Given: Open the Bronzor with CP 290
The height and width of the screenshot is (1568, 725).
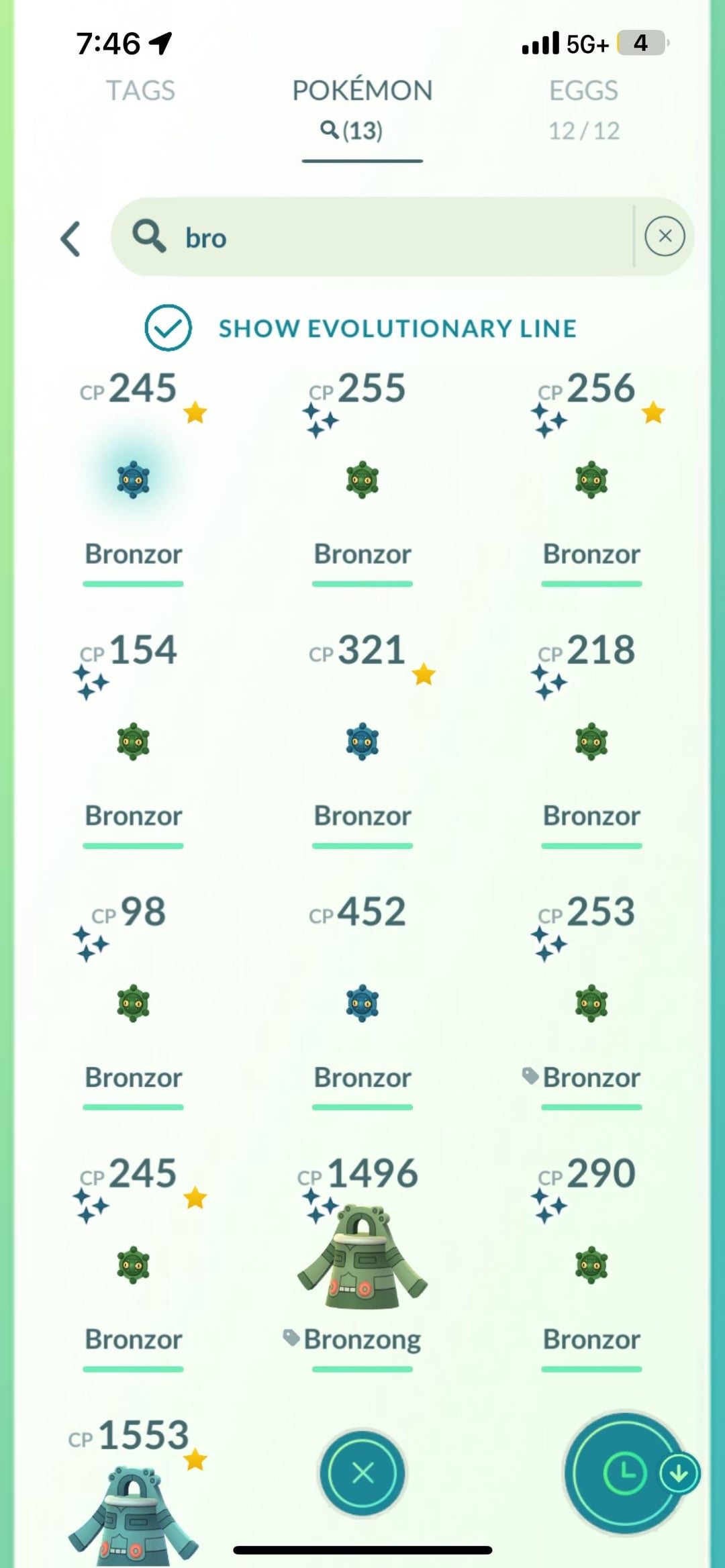Looking at the screenshot, I should coord(591,1265).
